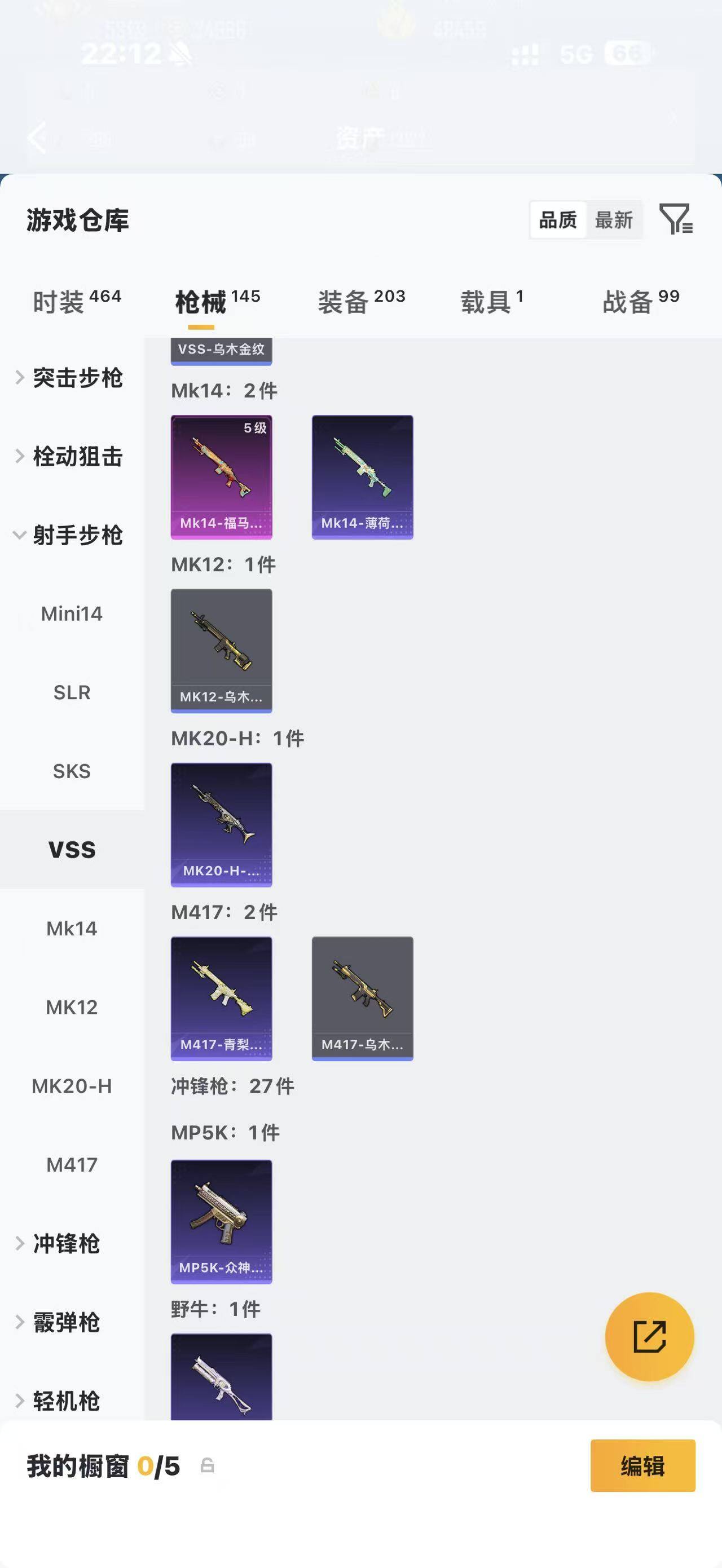Select SKS in the side list

[72, 771]
